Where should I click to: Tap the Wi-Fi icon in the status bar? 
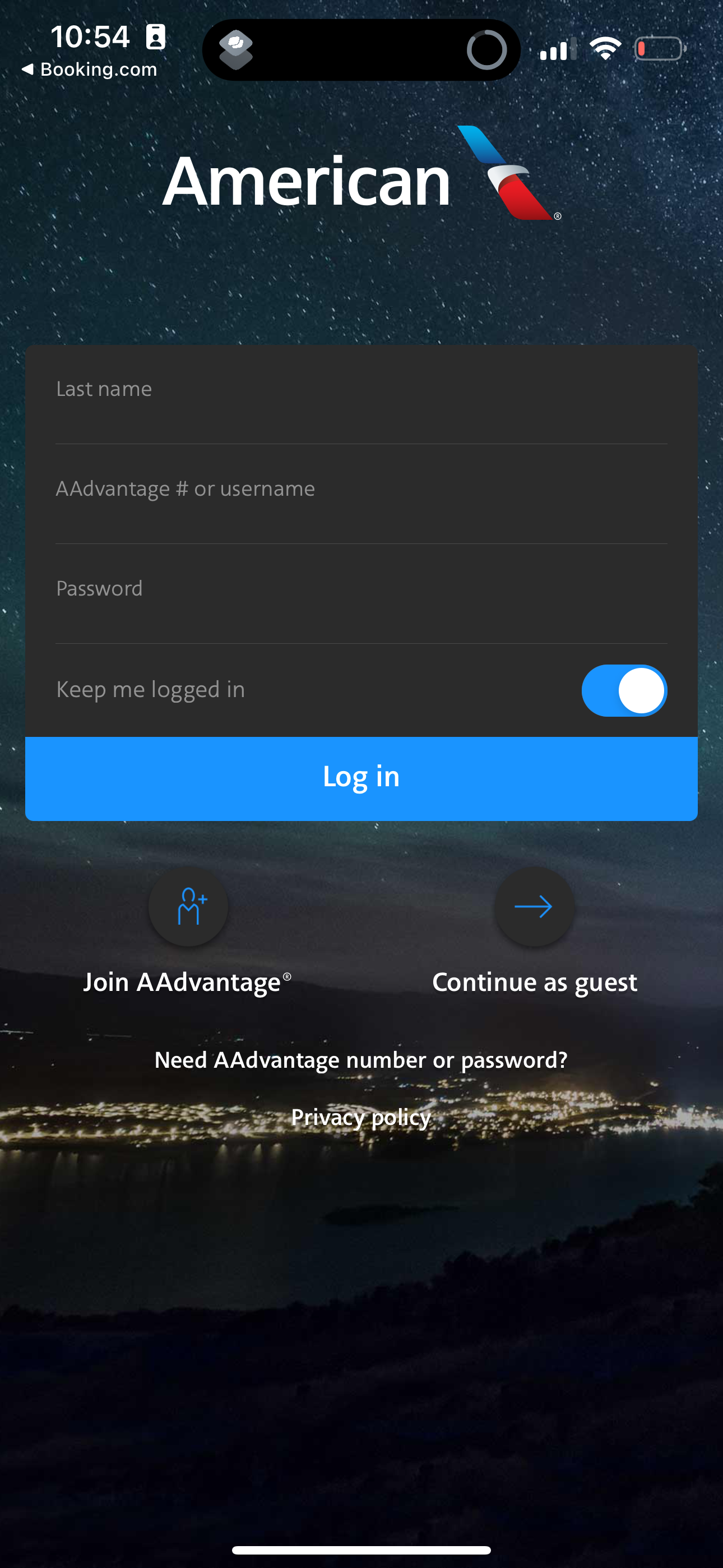click(607, 48)
